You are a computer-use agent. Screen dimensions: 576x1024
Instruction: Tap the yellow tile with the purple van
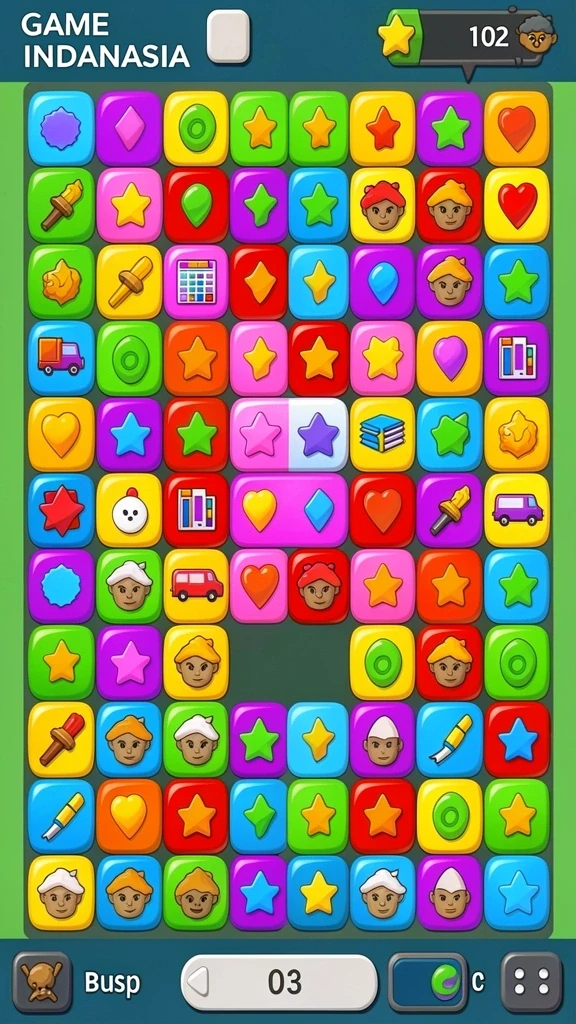tap(517, 510)
